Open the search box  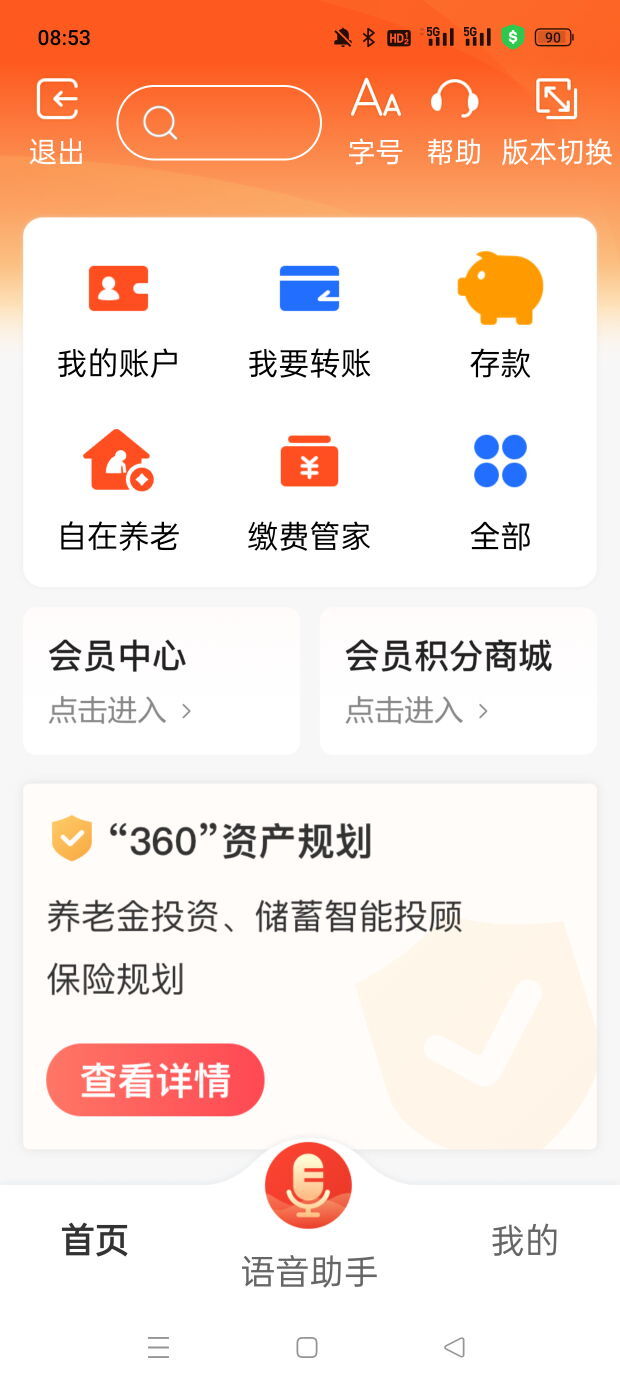[219, 123]
